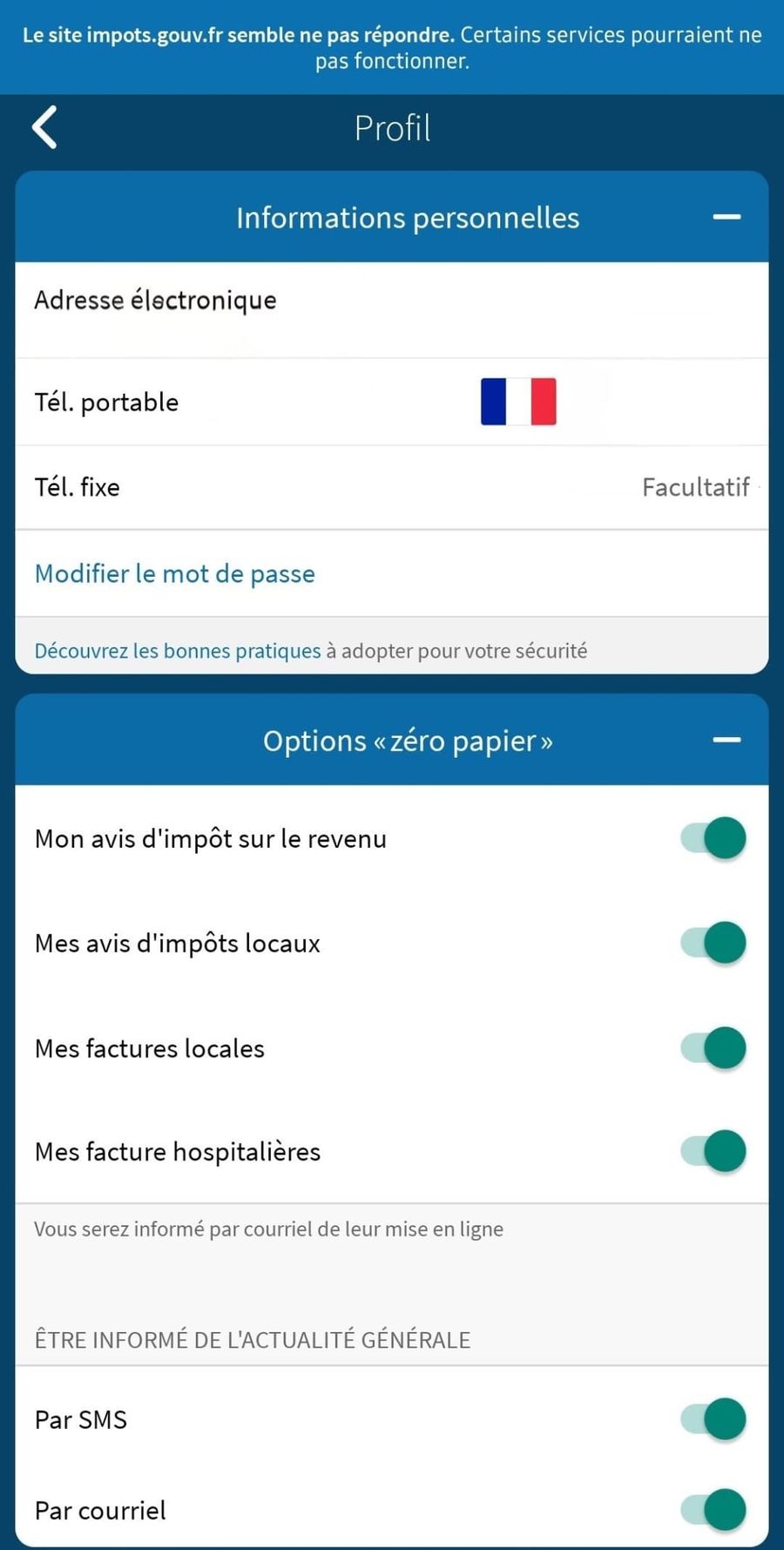Go back from the Profil screen

coord(45,128)
